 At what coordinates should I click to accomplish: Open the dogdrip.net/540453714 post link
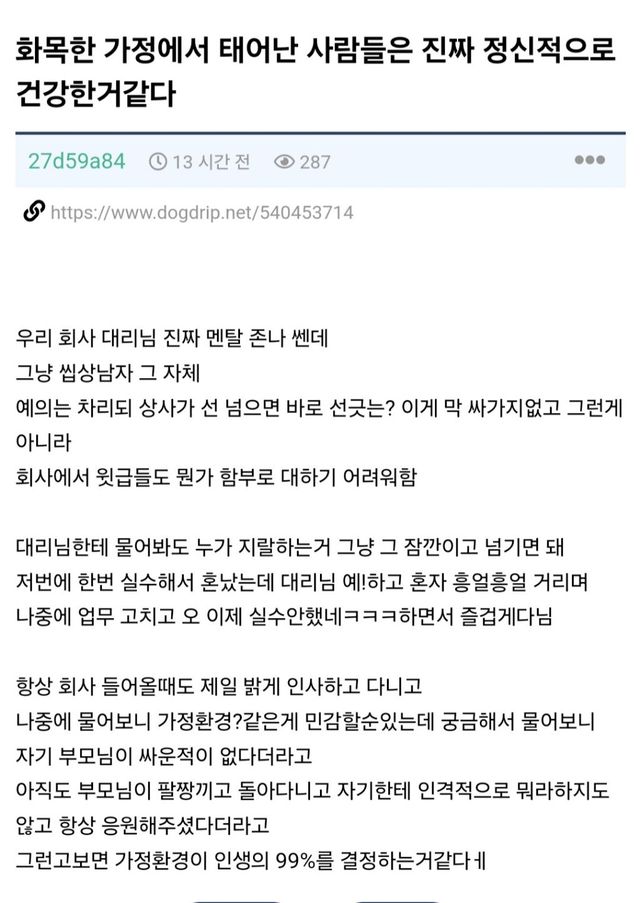tap(200, 213)
